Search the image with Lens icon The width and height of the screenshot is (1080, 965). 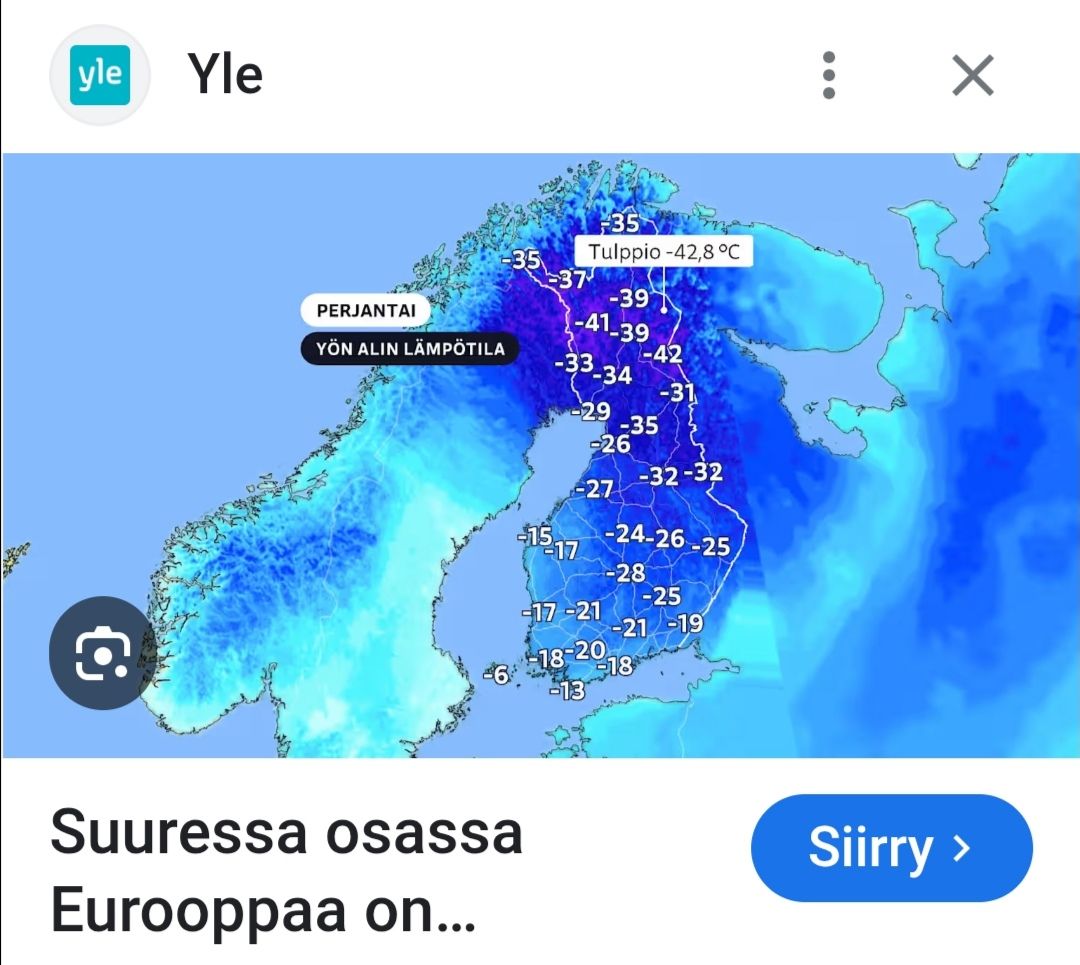[101, 653]
